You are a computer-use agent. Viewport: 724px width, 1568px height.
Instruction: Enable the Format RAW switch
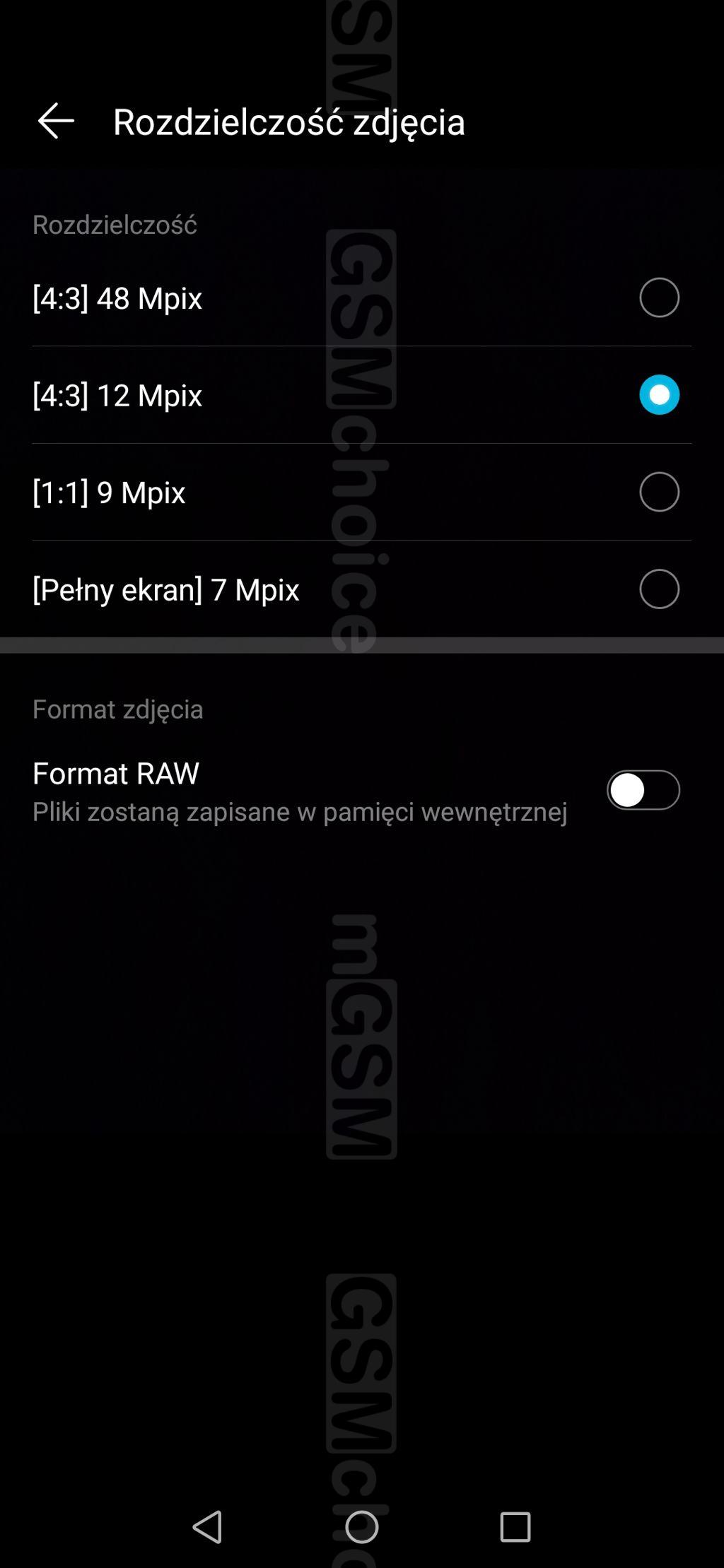click(x=643, y=790)
